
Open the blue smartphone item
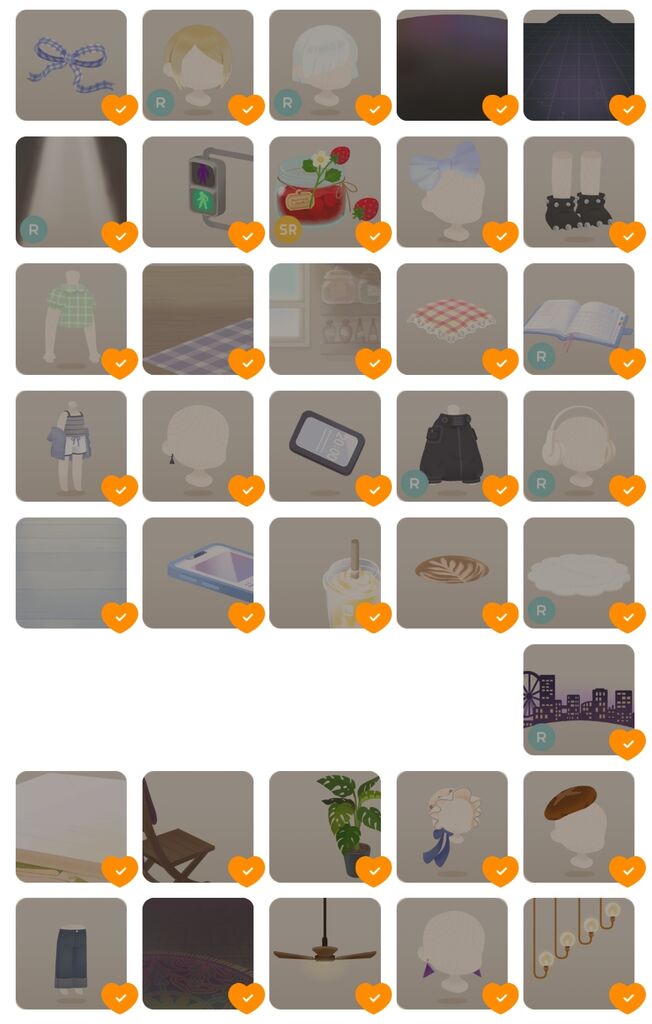[x=197, y=572]
